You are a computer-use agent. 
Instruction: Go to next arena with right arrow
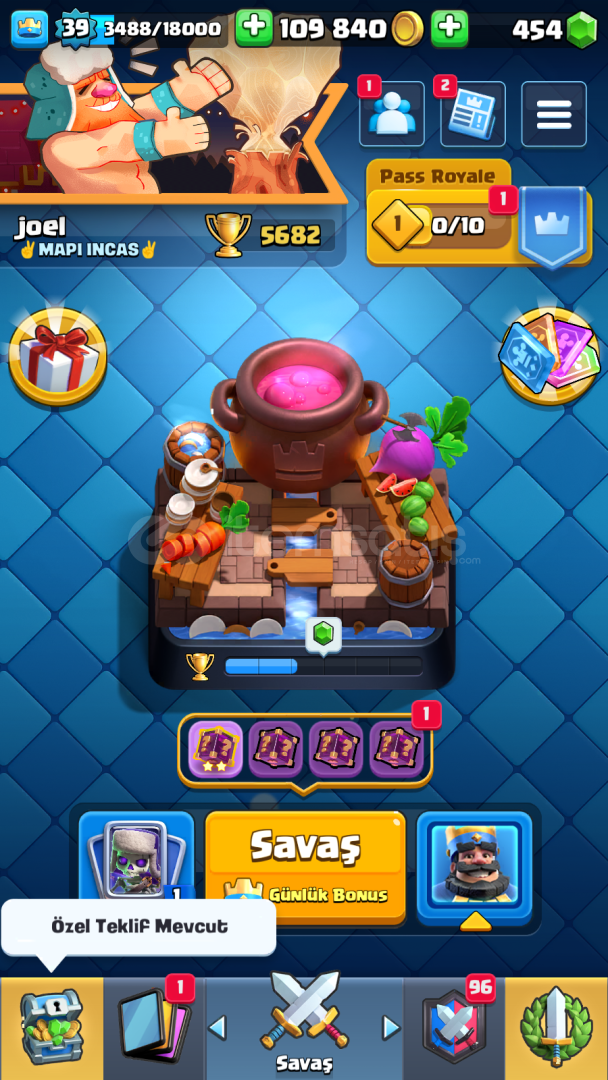pos(391,1028)
